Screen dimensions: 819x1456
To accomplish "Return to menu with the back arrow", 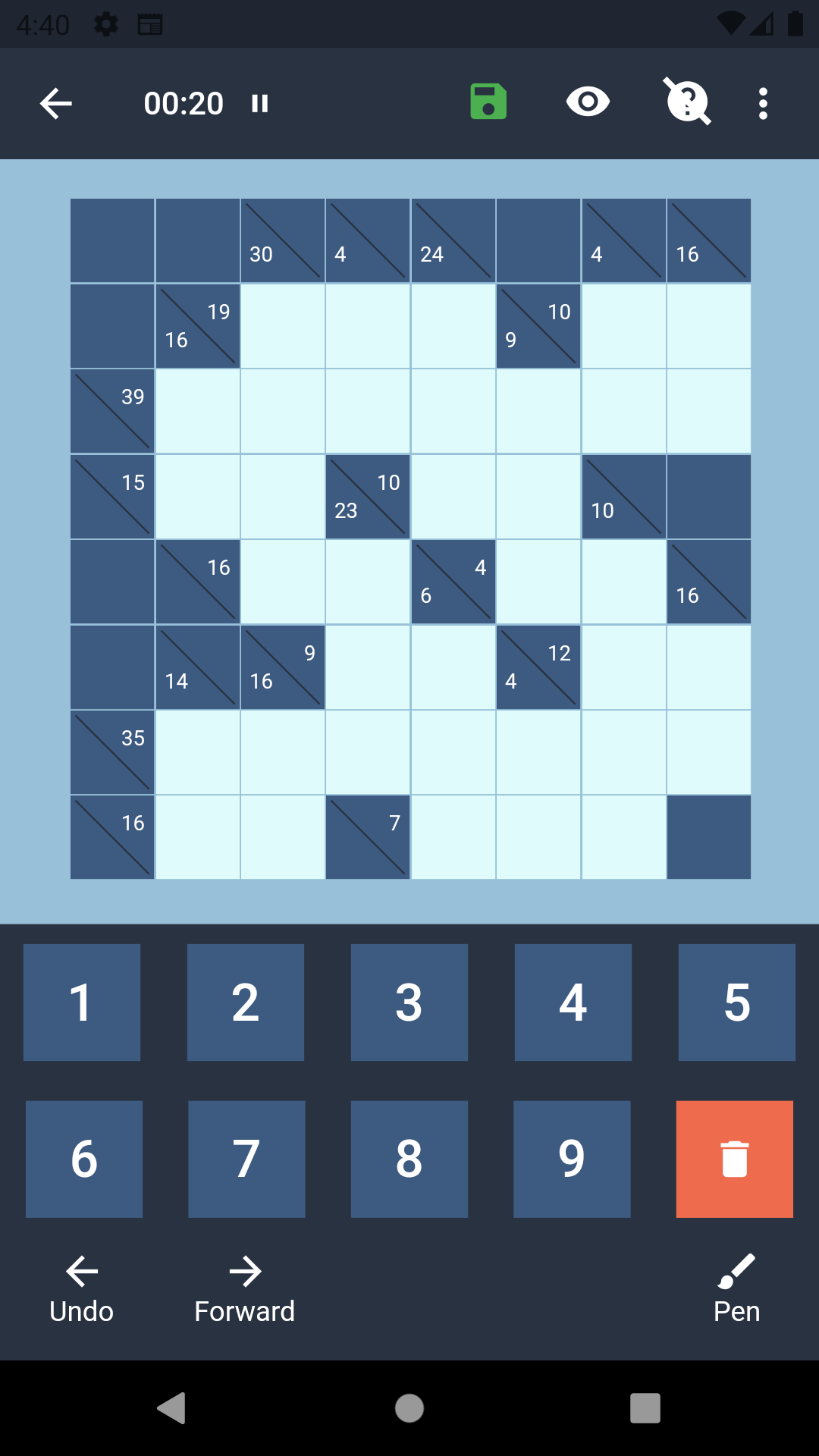I will [x=55, y=103].
